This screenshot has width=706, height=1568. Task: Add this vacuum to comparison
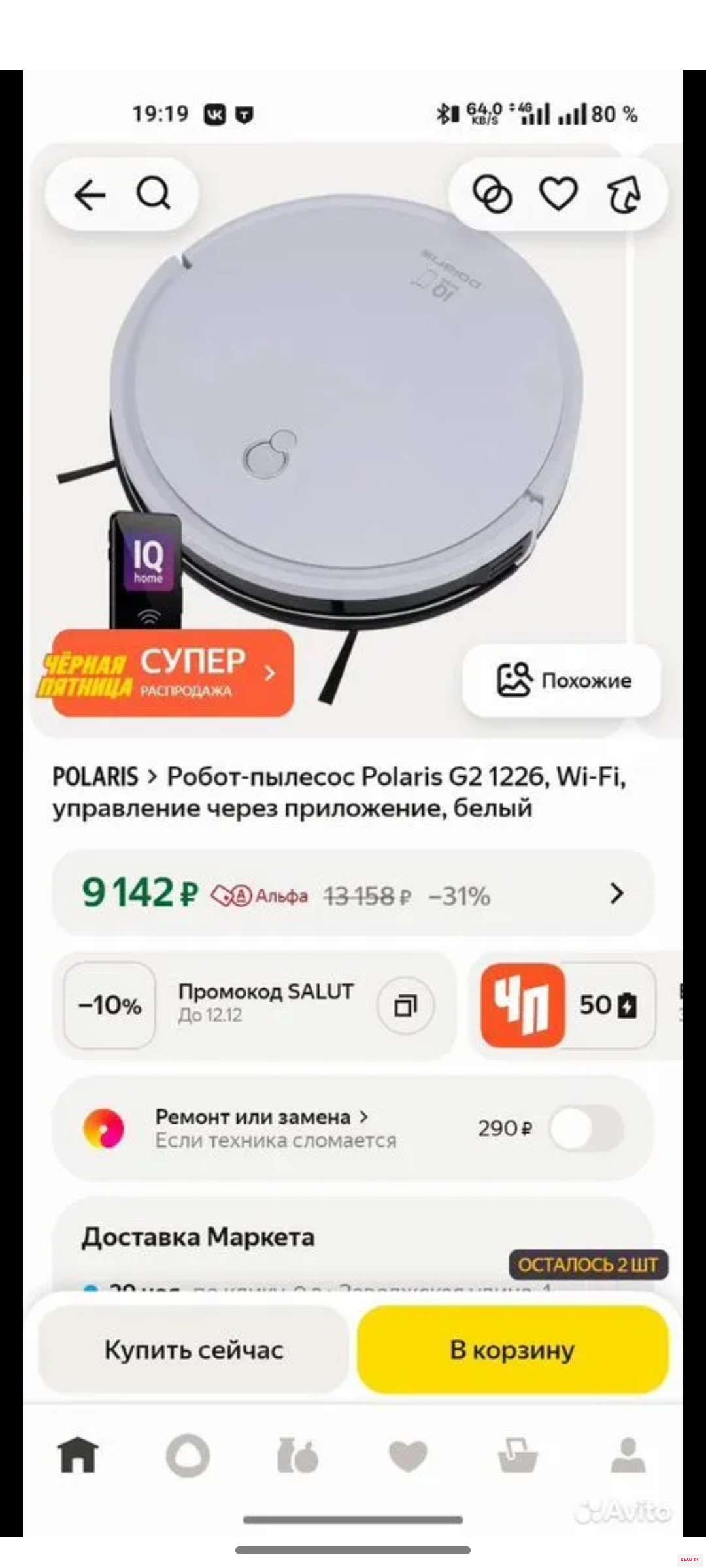click(x=492, y=195)
